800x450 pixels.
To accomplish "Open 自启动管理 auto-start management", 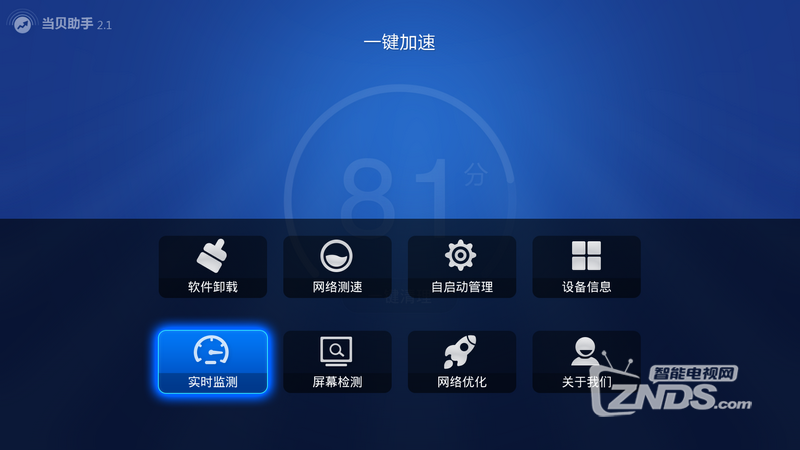I will click(462, 267).
